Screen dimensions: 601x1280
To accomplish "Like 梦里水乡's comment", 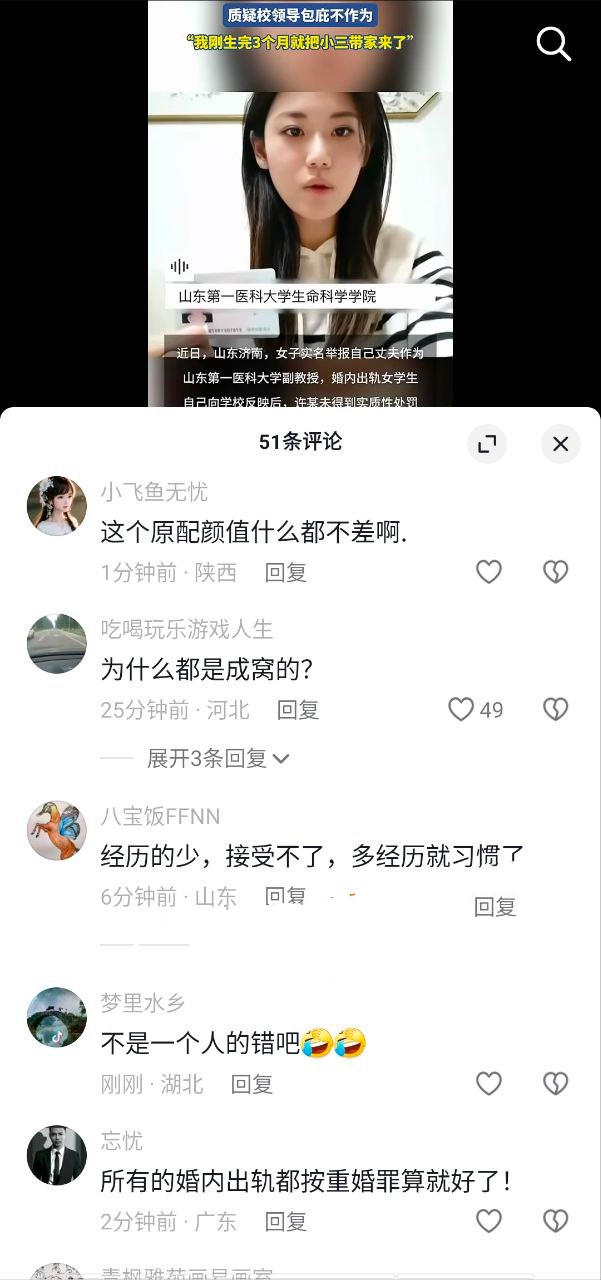I will (488, 1083).
